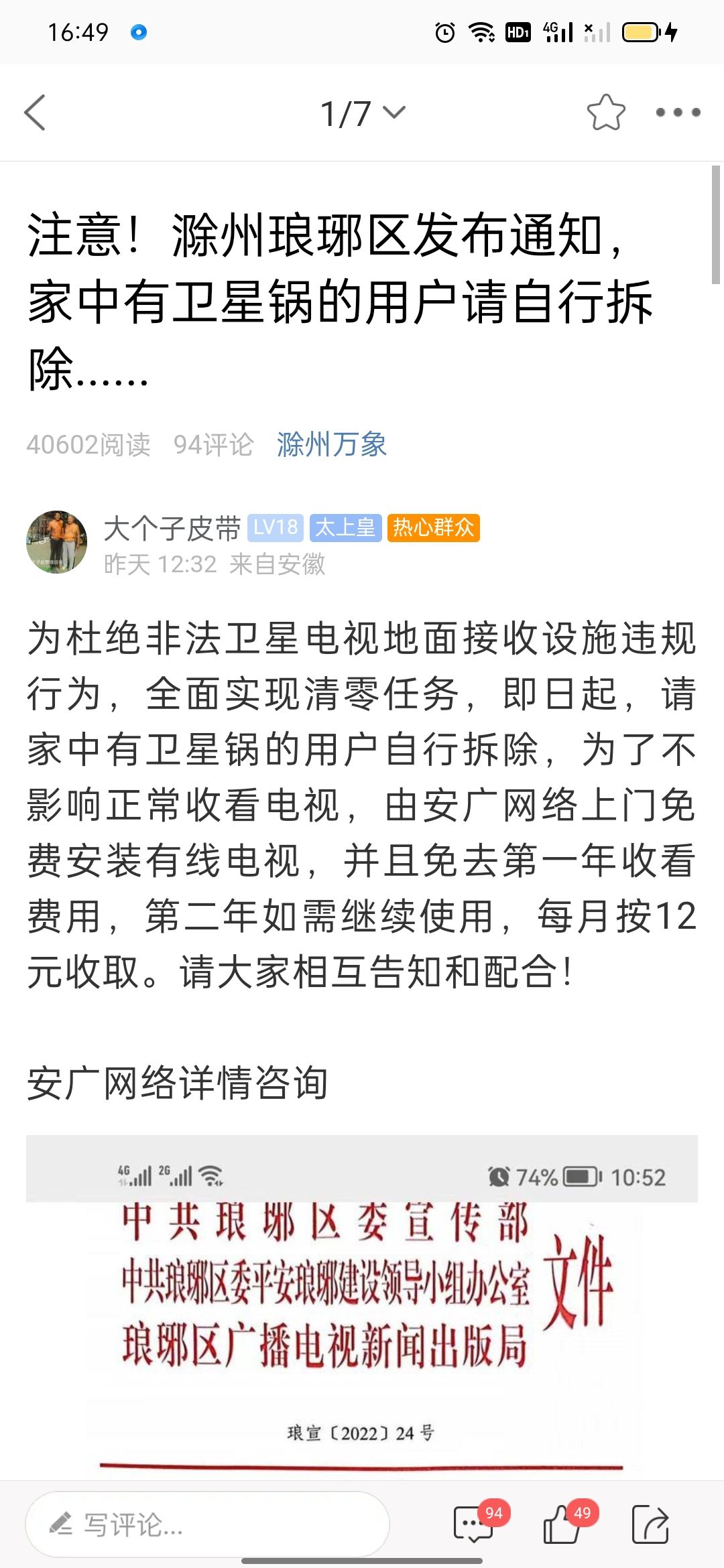Open the profile name 大个子皮带
Viewport: 724px width, 1568px height.
coord(172,528)
